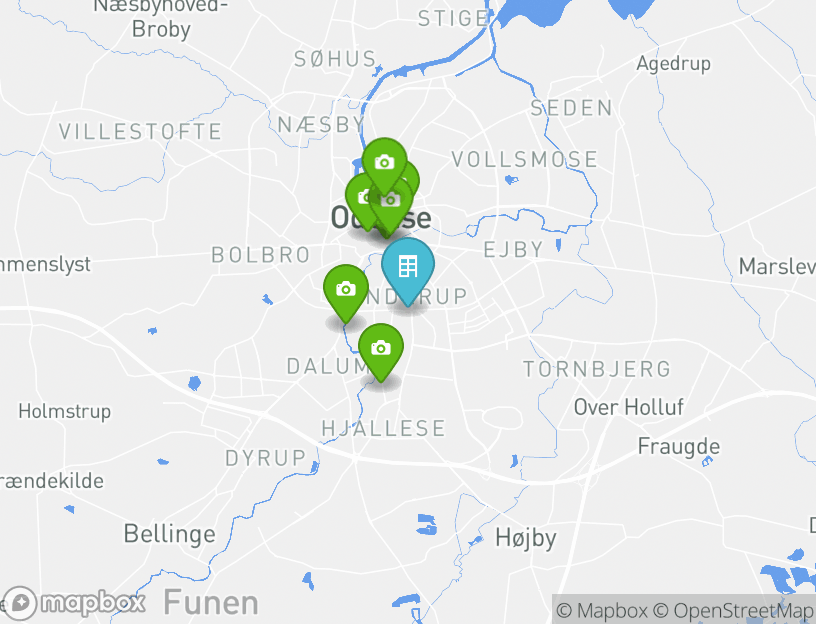This screenshot has height=624, width=816.
Task: Open the camera marker just above Hjallese
Action: pos(380,348)
